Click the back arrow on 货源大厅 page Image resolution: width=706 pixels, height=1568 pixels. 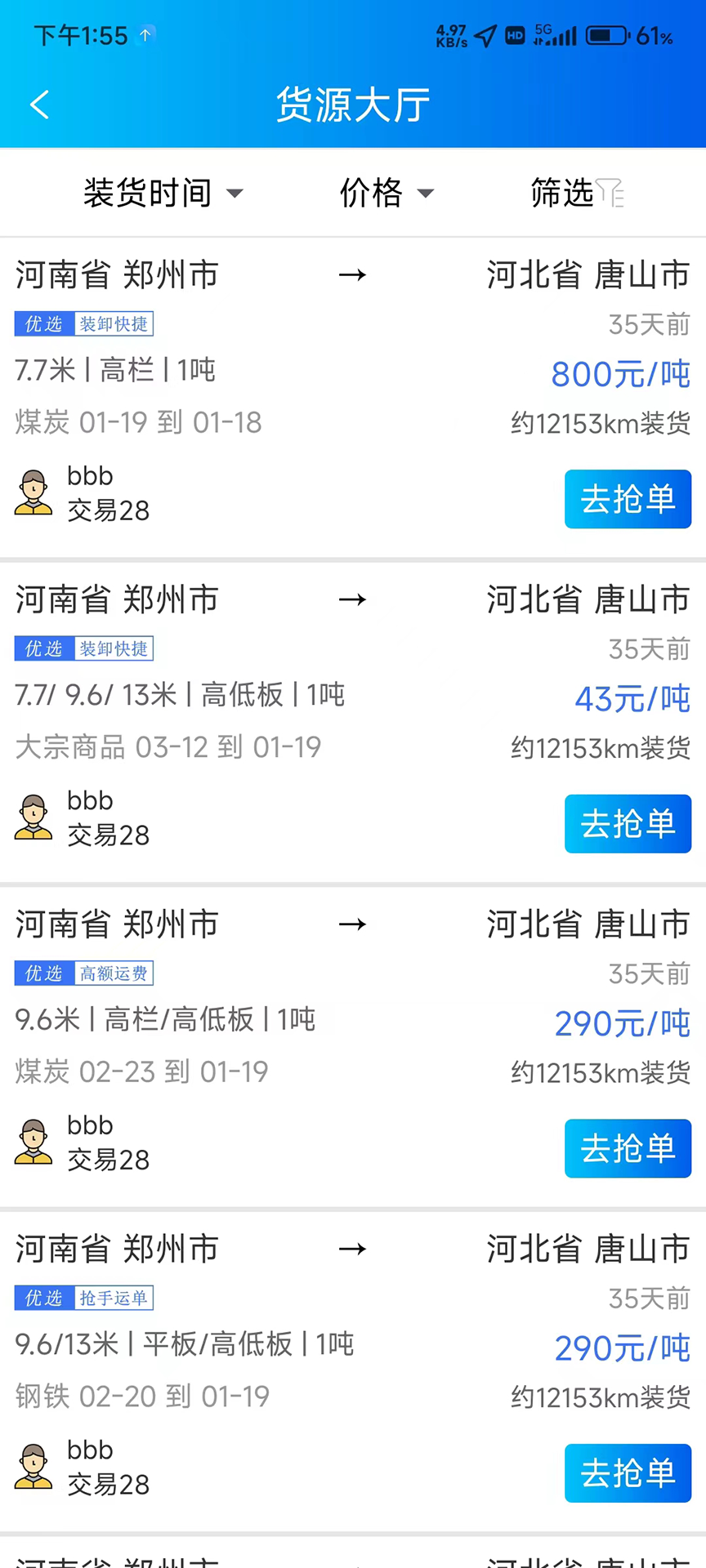(x=39, y=105)
